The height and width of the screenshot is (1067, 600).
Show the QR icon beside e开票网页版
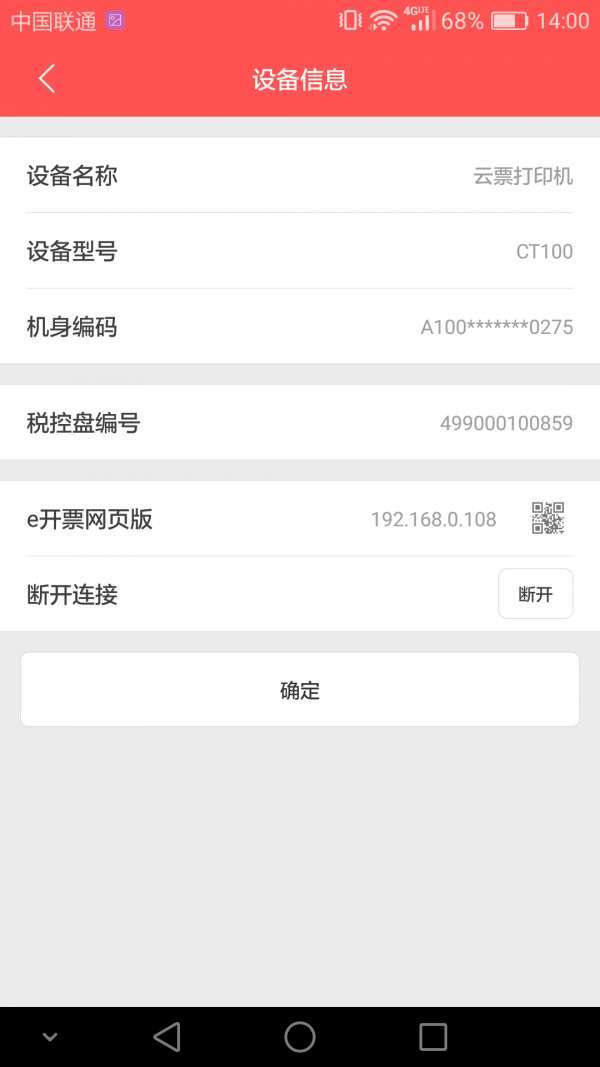click(x=547, y=518)
